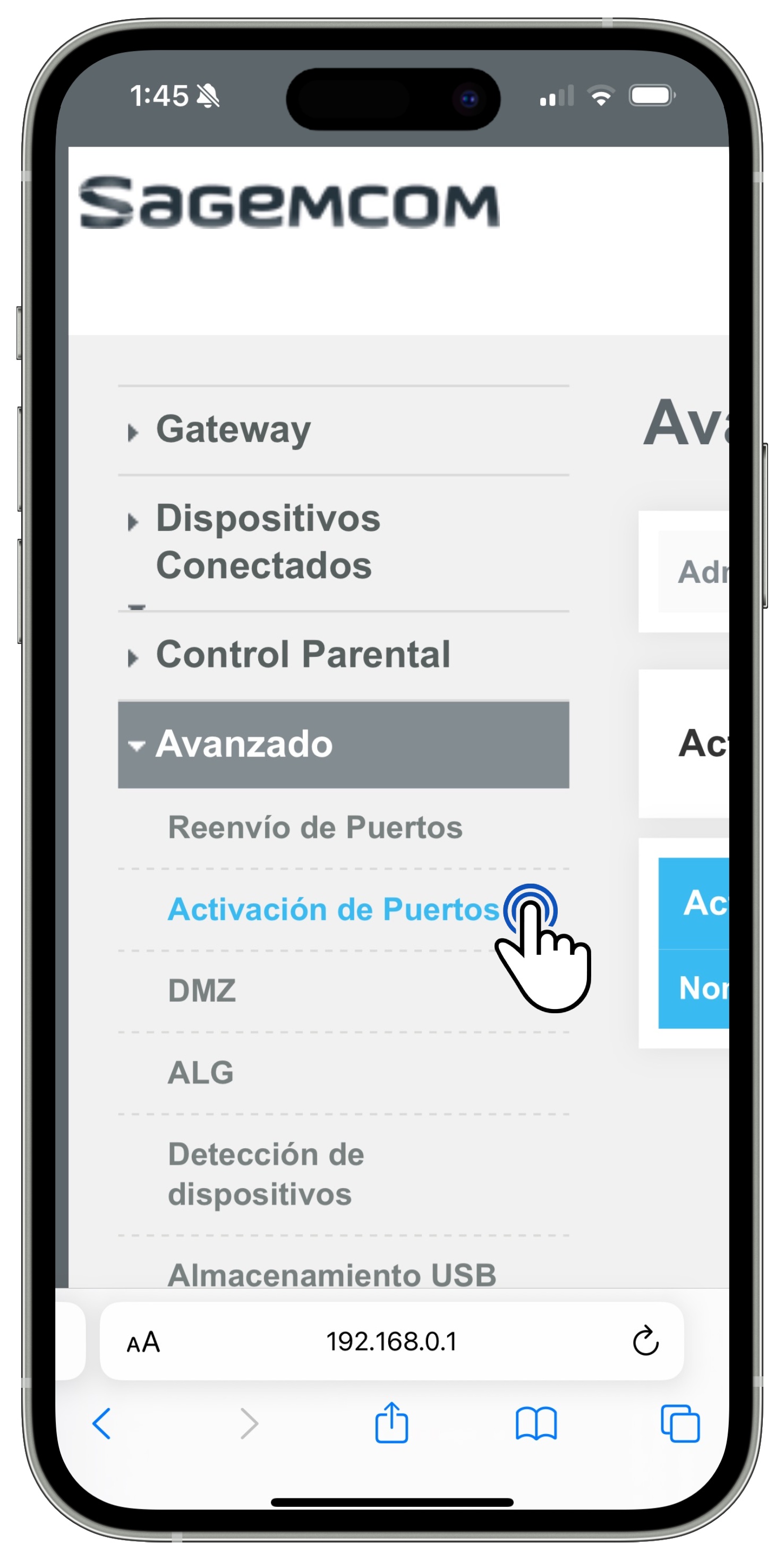Open the AA reader options
This screenshot has height=1560, width=784.
click(143, 1343)
